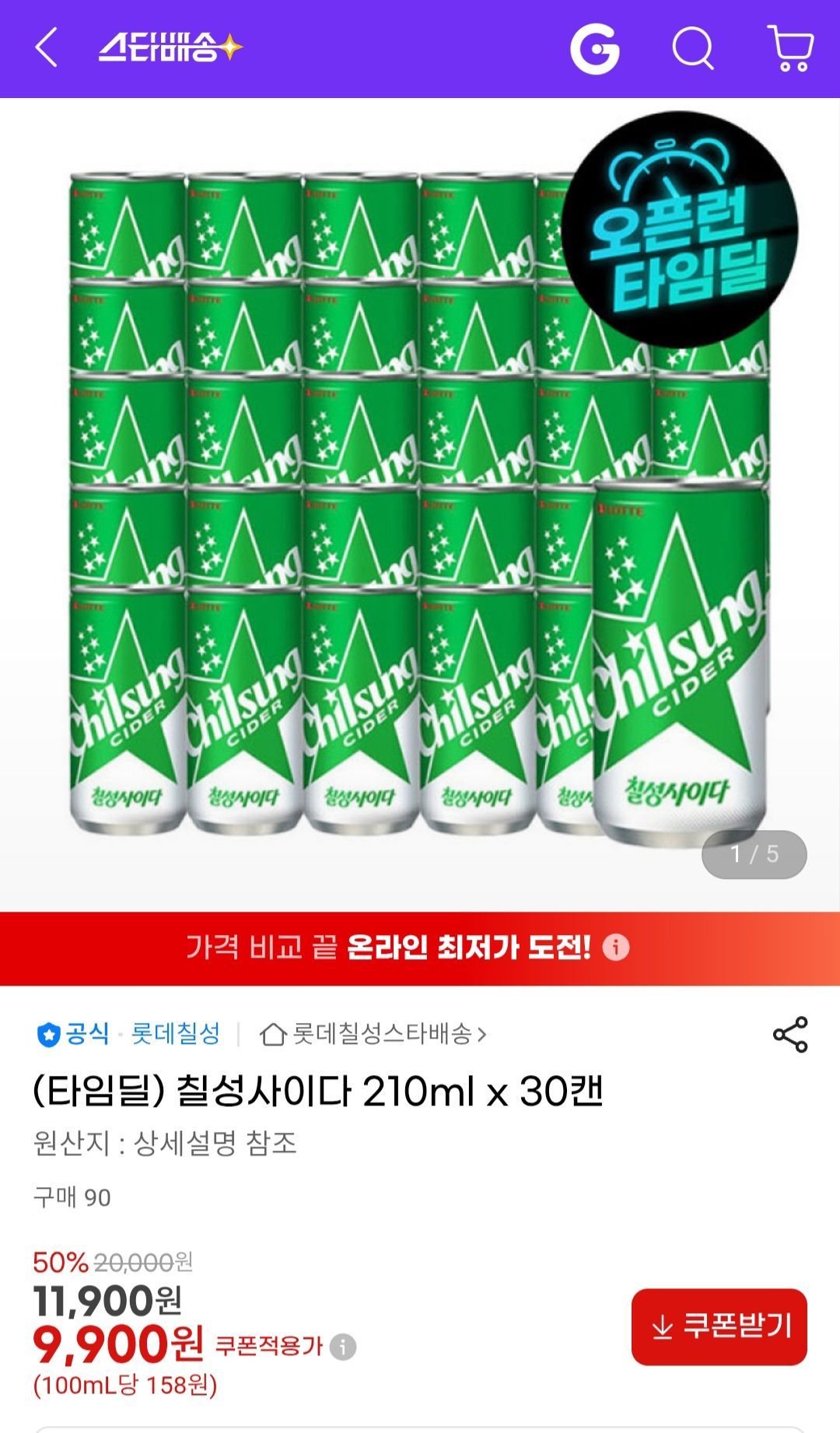Image resolution: width=840 pixels, height=1433 pixels.
Task: Show info about 쿠폰적용가 price
Action: 343,1347
